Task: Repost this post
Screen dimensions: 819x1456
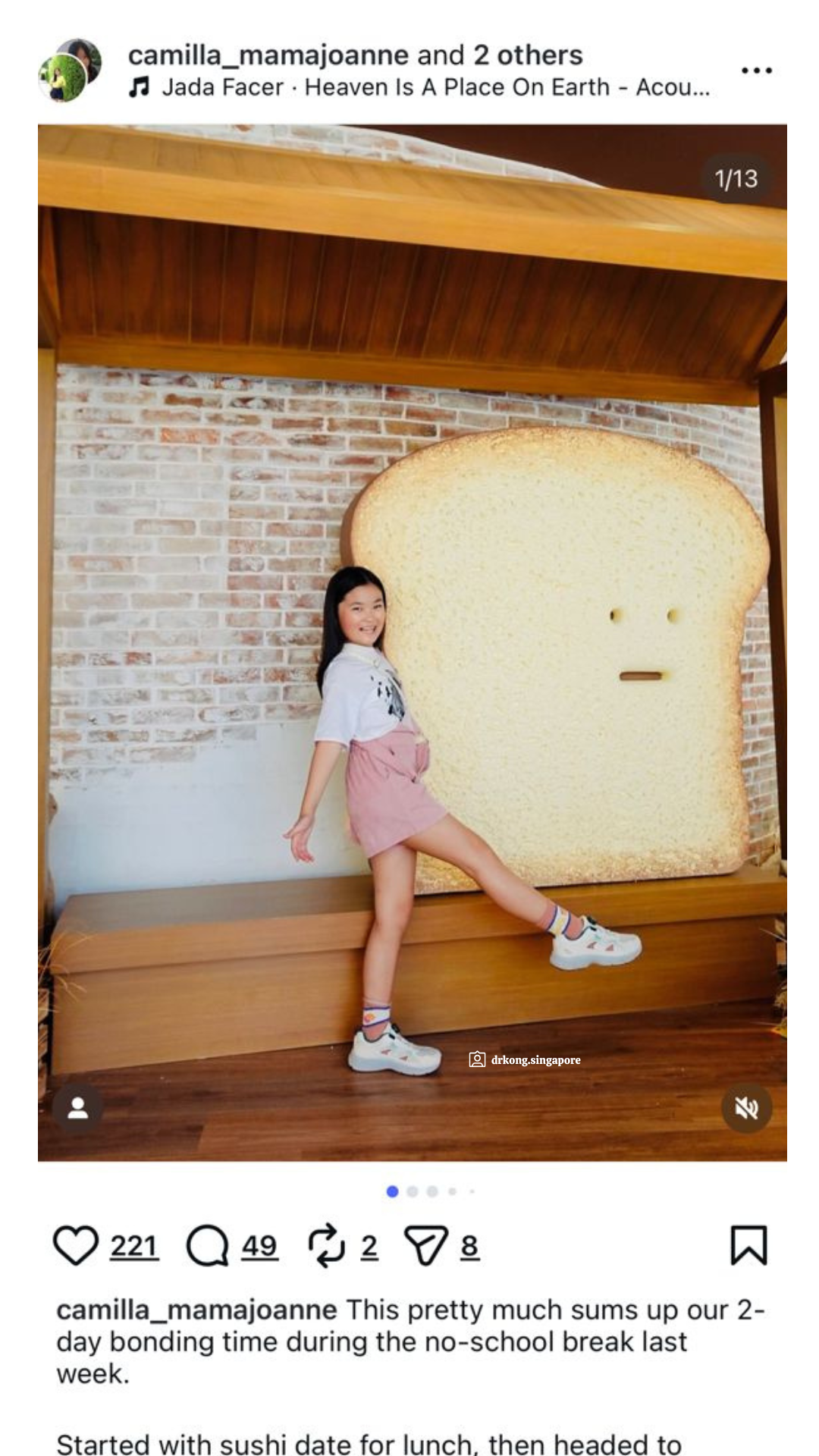Action: tap(326, 1246)
